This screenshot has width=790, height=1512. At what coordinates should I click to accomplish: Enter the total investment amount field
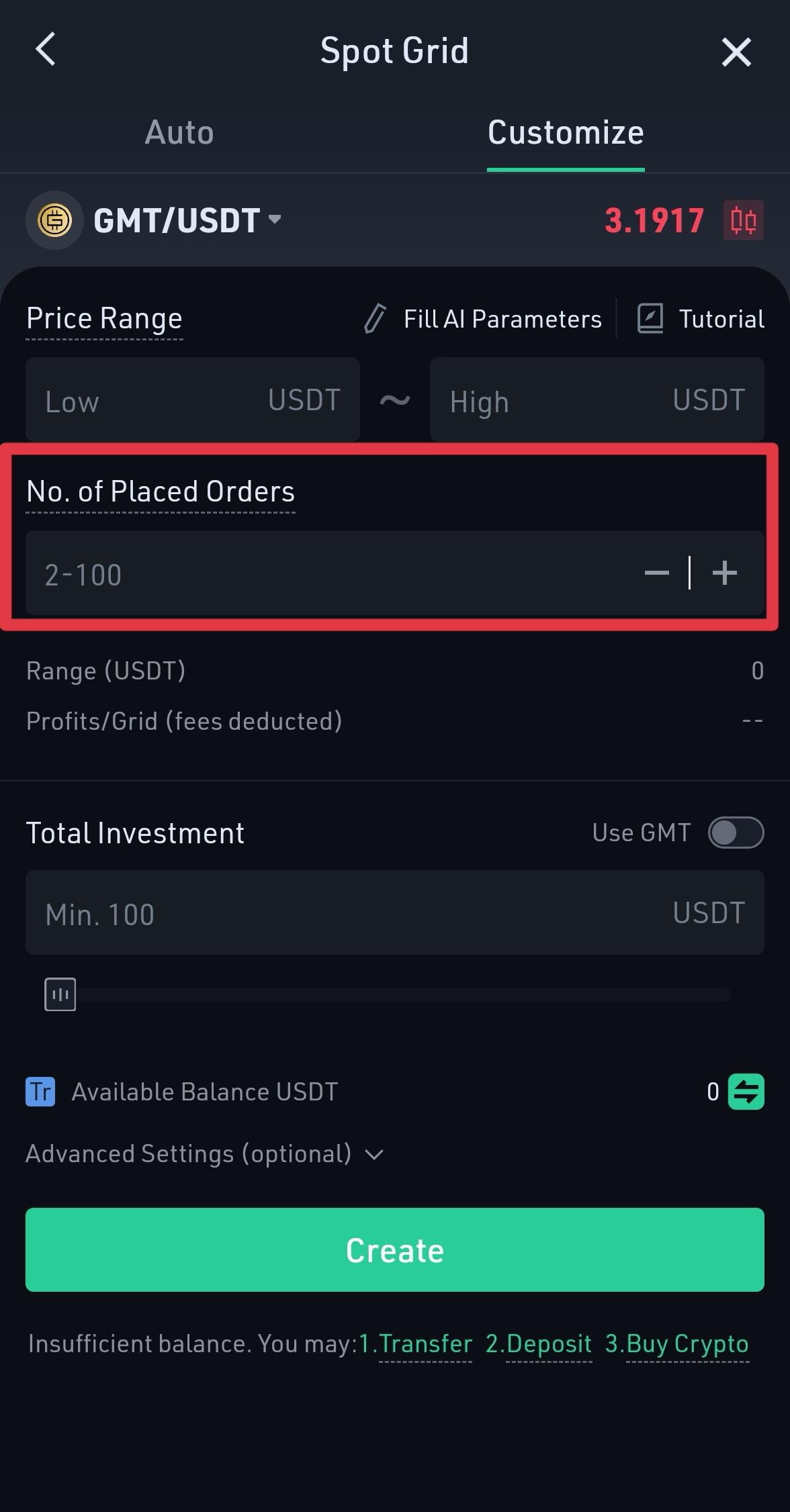tap(395, 912)
